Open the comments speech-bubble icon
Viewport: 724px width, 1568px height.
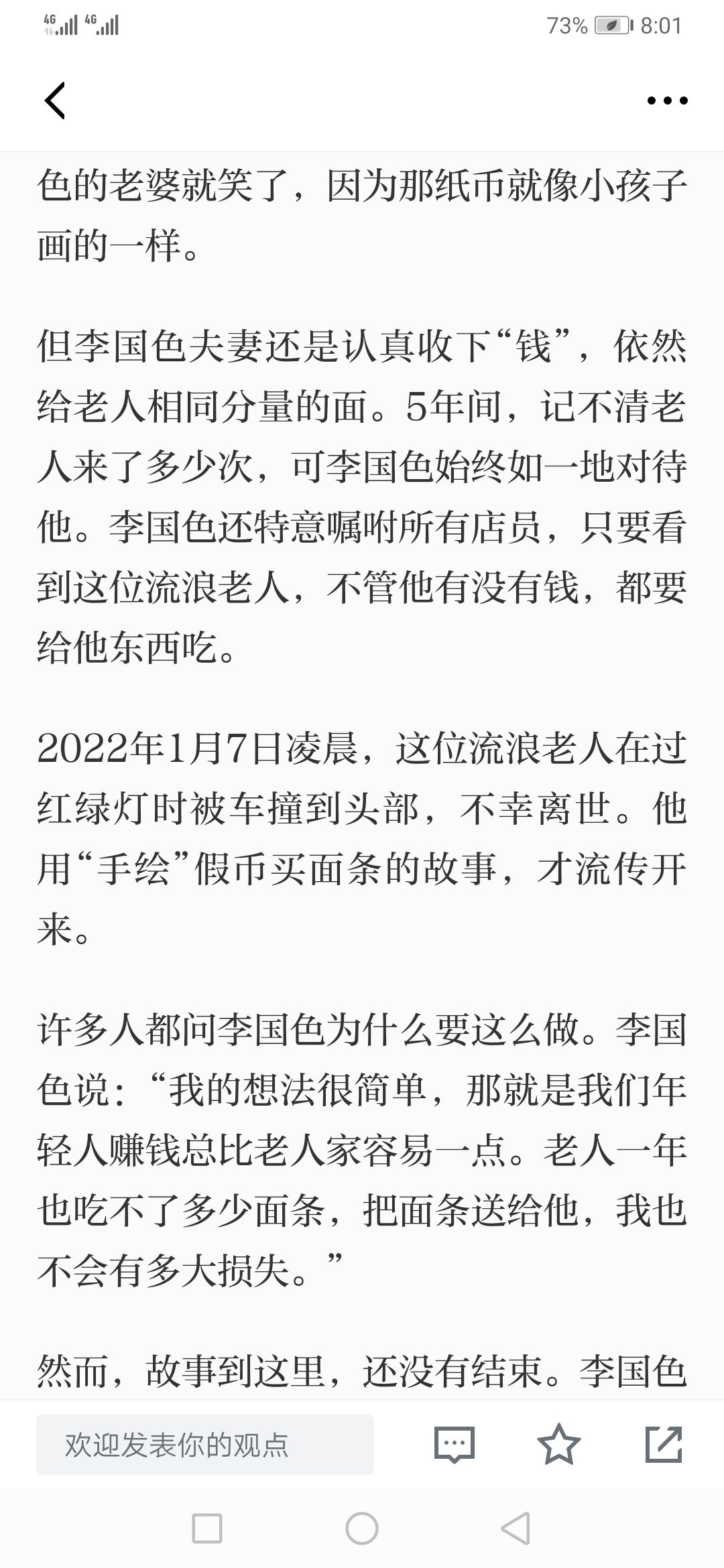tap(455, 1444)
